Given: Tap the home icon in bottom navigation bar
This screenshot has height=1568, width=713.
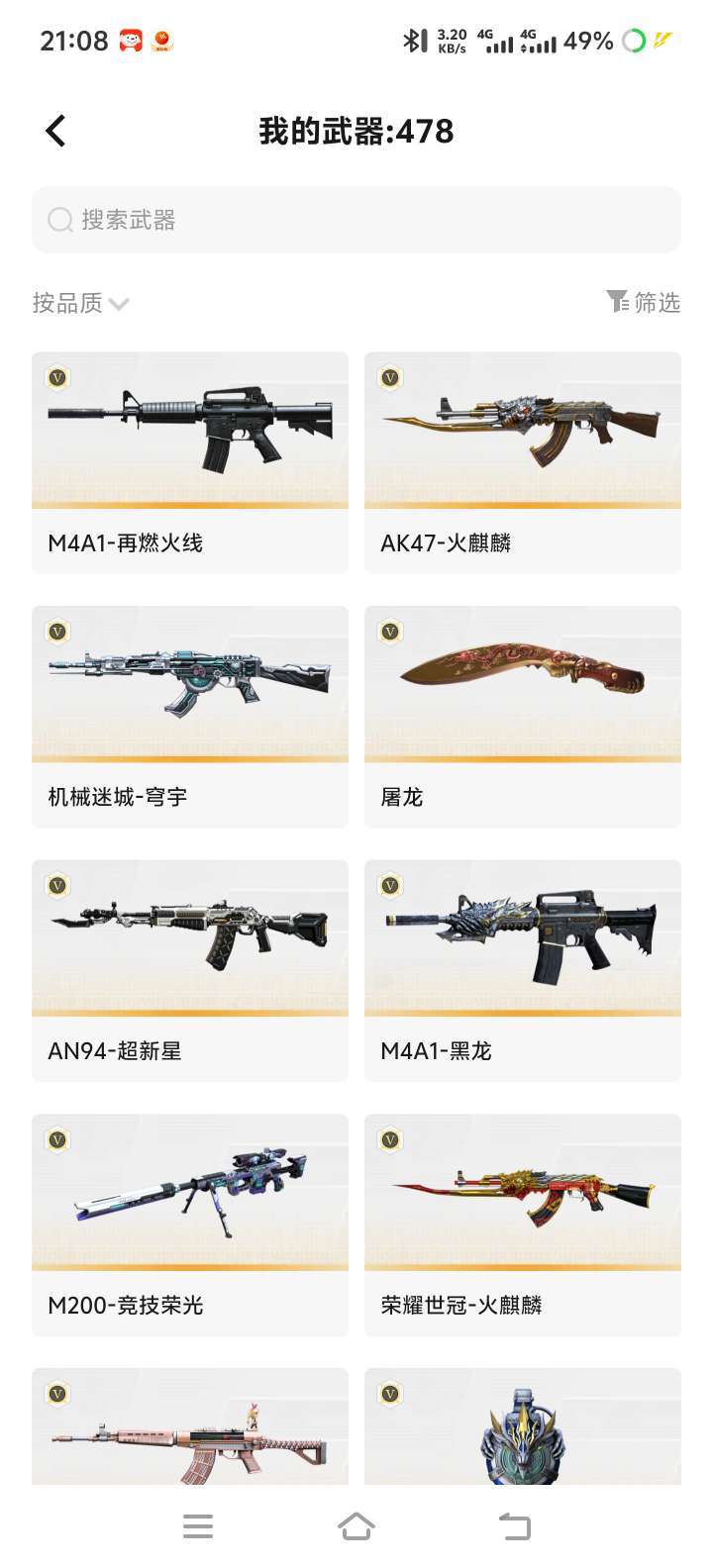Looking at the screenshot, I should (x=356, y=1526).
